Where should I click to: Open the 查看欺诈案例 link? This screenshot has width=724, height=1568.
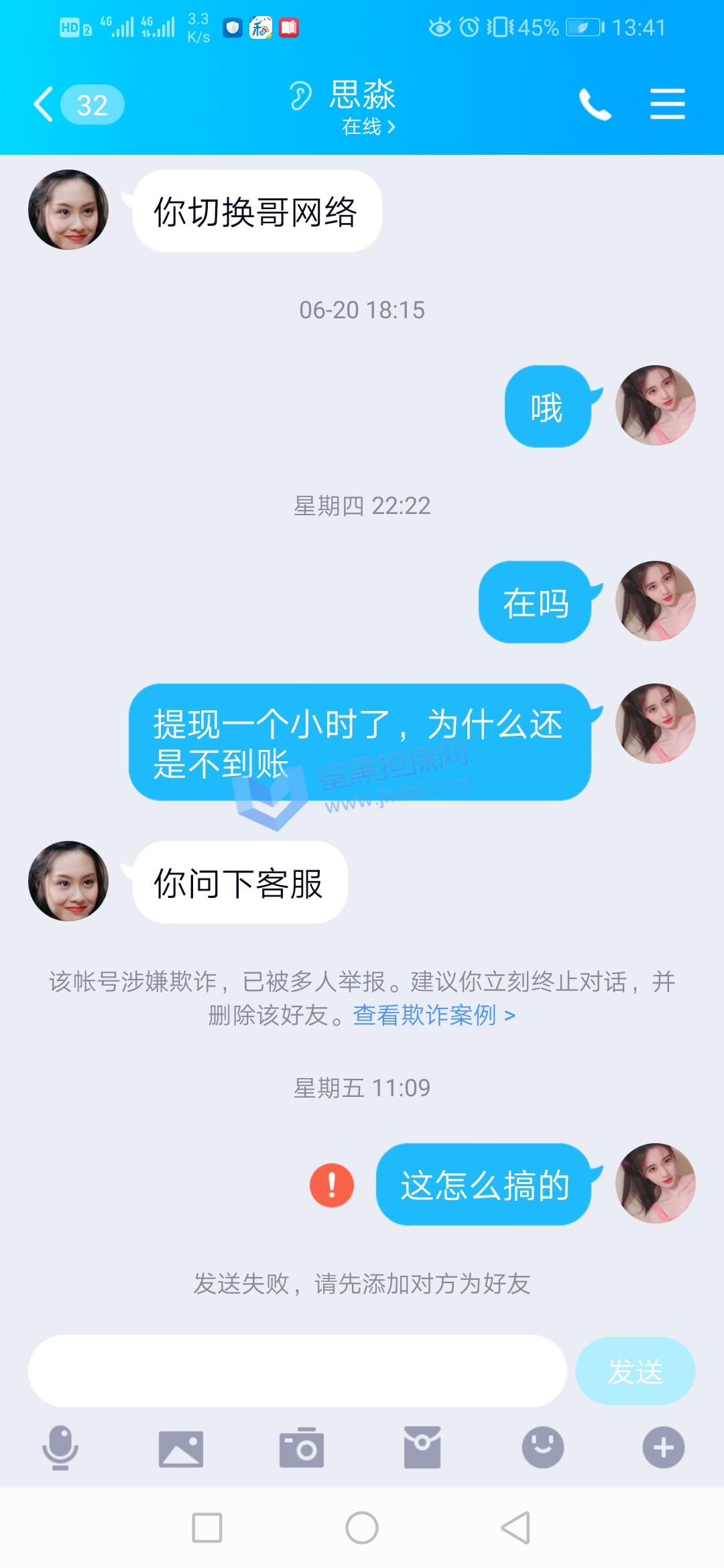pyautogui.click(x=434, y=1015)
